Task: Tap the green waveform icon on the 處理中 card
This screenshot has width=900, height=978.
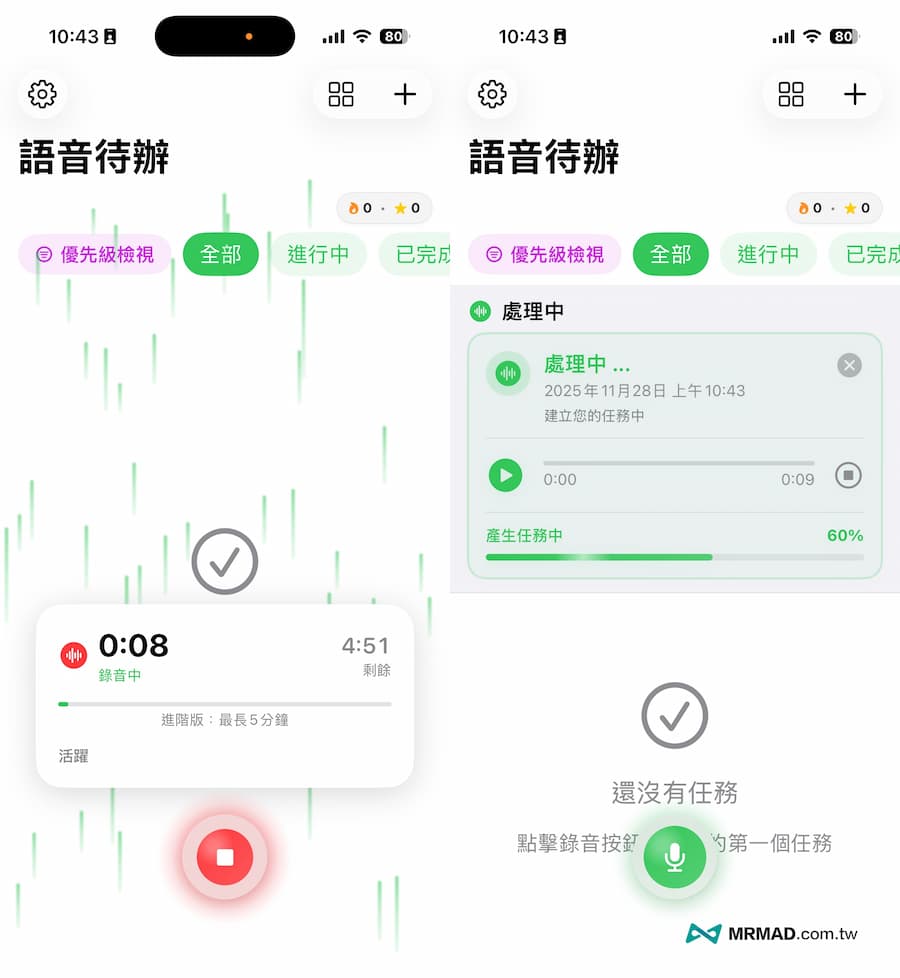Action: (x=507, y=374)
